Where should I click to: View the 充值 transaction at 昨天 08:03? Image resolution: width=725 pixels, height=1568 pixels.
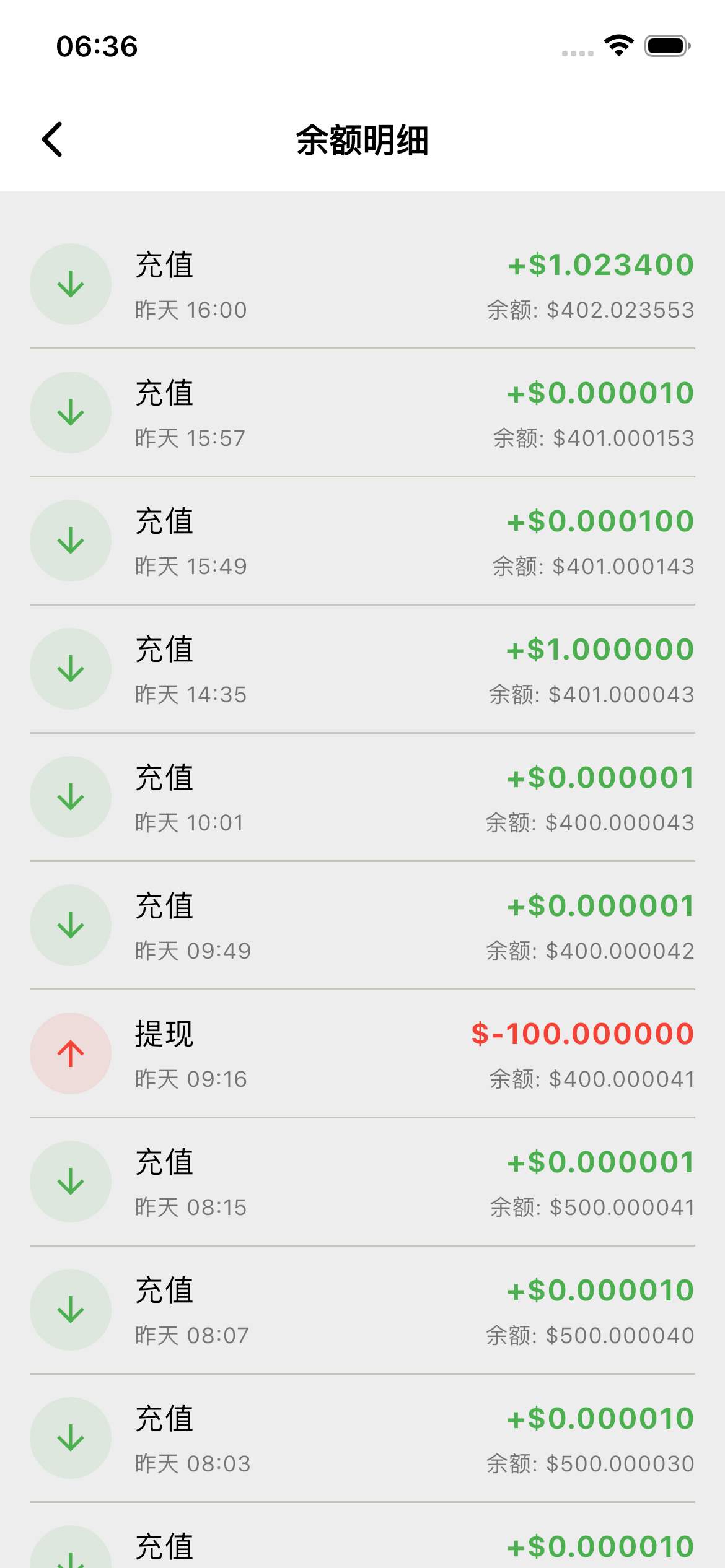click(x=362, y=1439)
